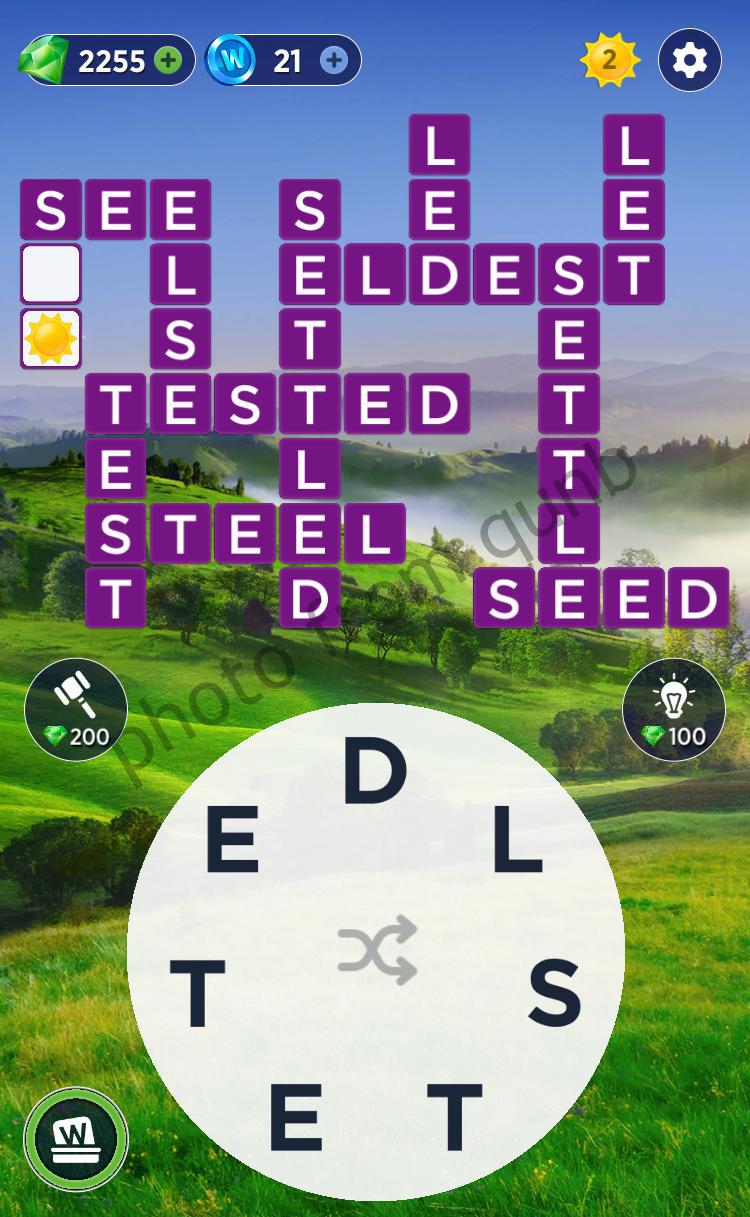This screenshot has height=1217, width=750.
Task: Use the lightbulb hint for 100 gems
Action: [673, 709]
